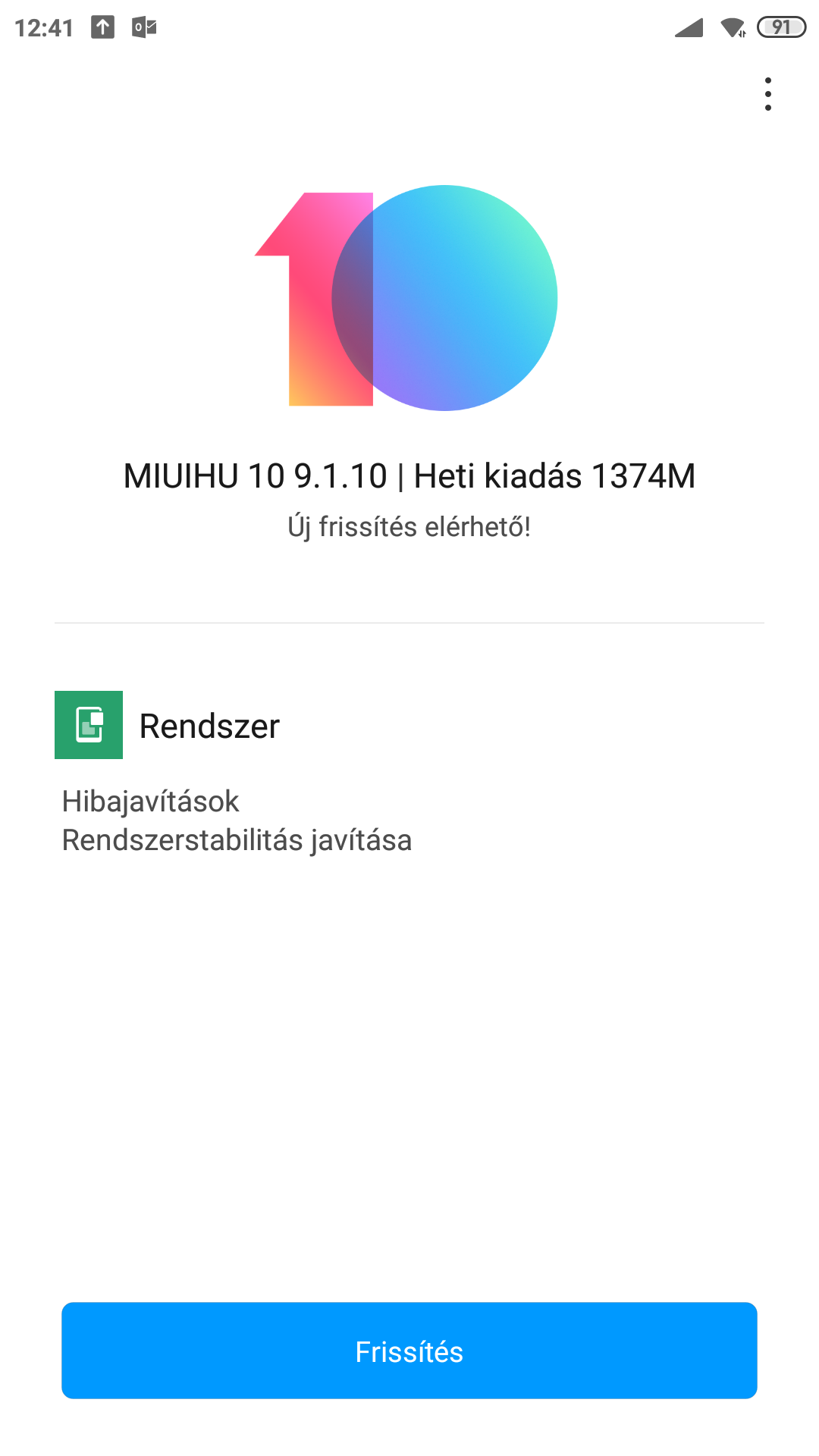Tap the Frissítés update button
The width and height of the screenshot is (819, 1456).
pyautogui.click(x=409, y=1351)
